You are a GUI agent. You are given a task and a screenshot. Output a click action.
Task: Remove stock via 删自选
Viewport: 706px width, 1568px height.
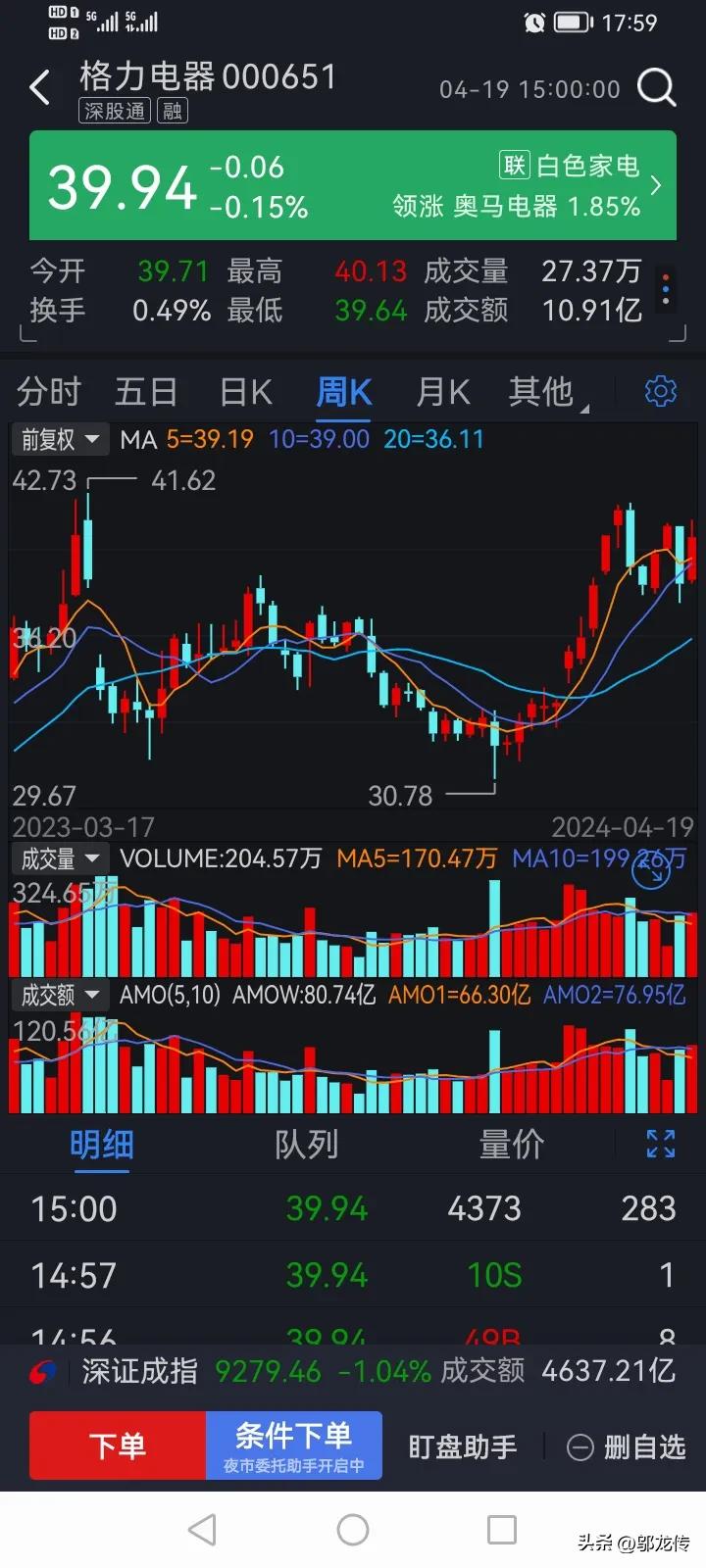coord(628,1446)
